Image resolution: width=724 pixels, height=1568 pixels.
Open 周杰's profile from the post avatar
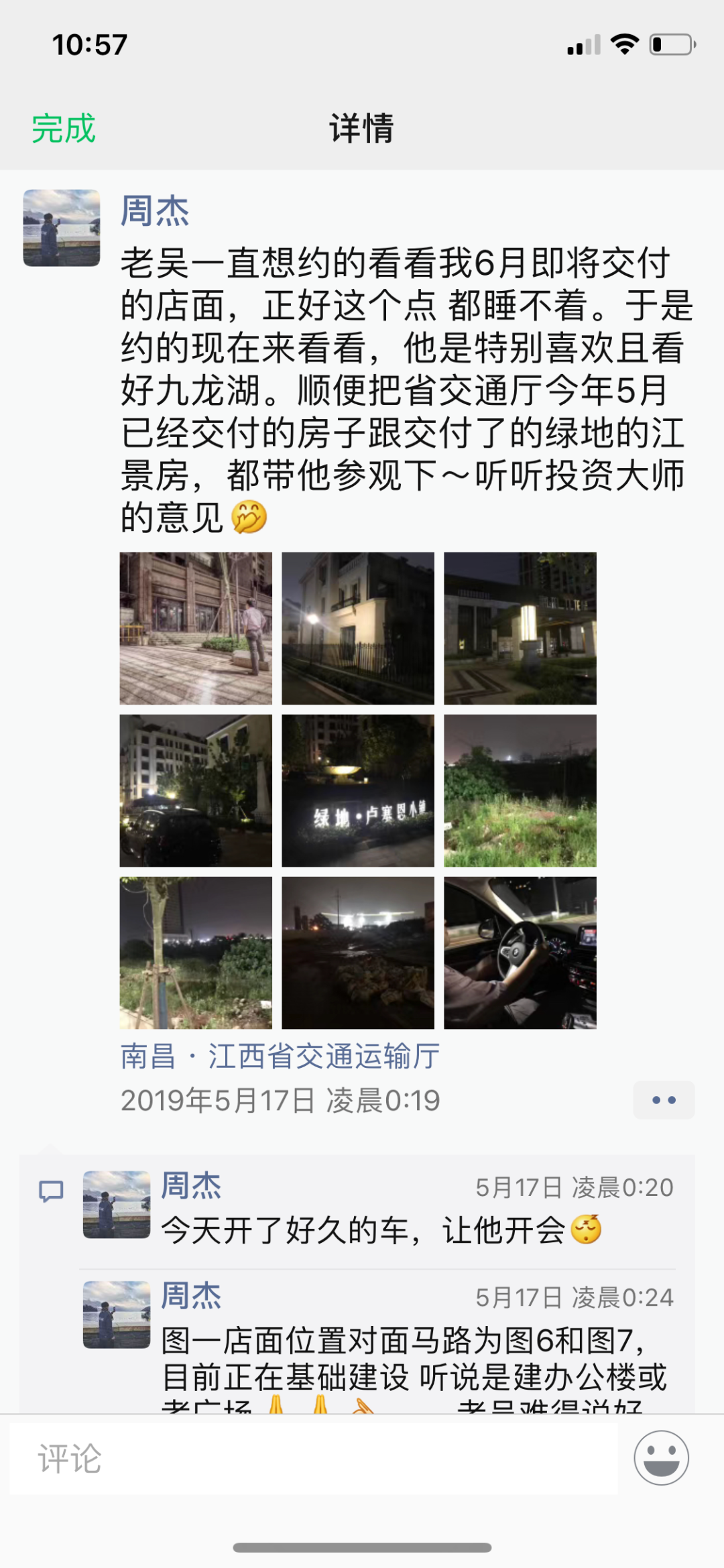point(62,228)
